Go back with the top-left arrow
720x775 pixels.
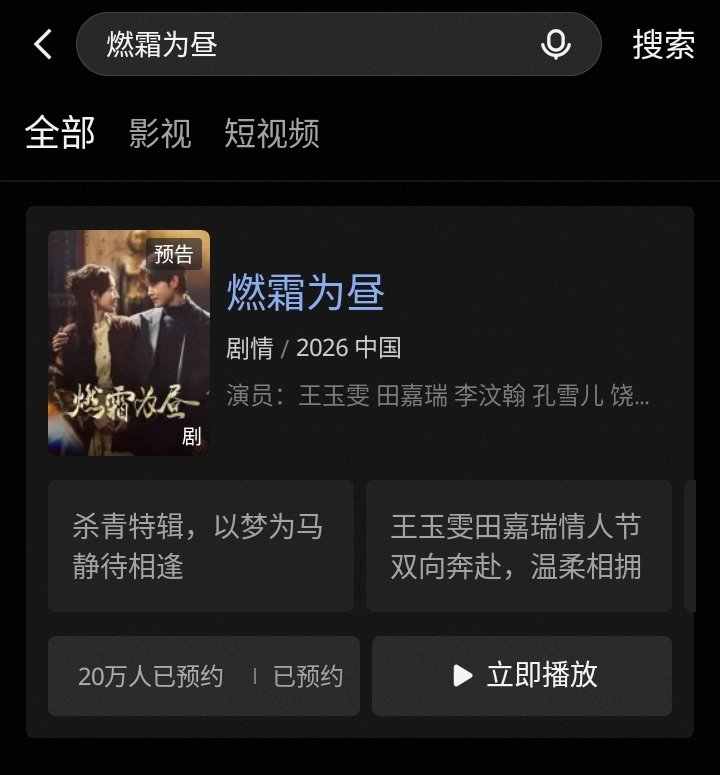pos(42,44)
